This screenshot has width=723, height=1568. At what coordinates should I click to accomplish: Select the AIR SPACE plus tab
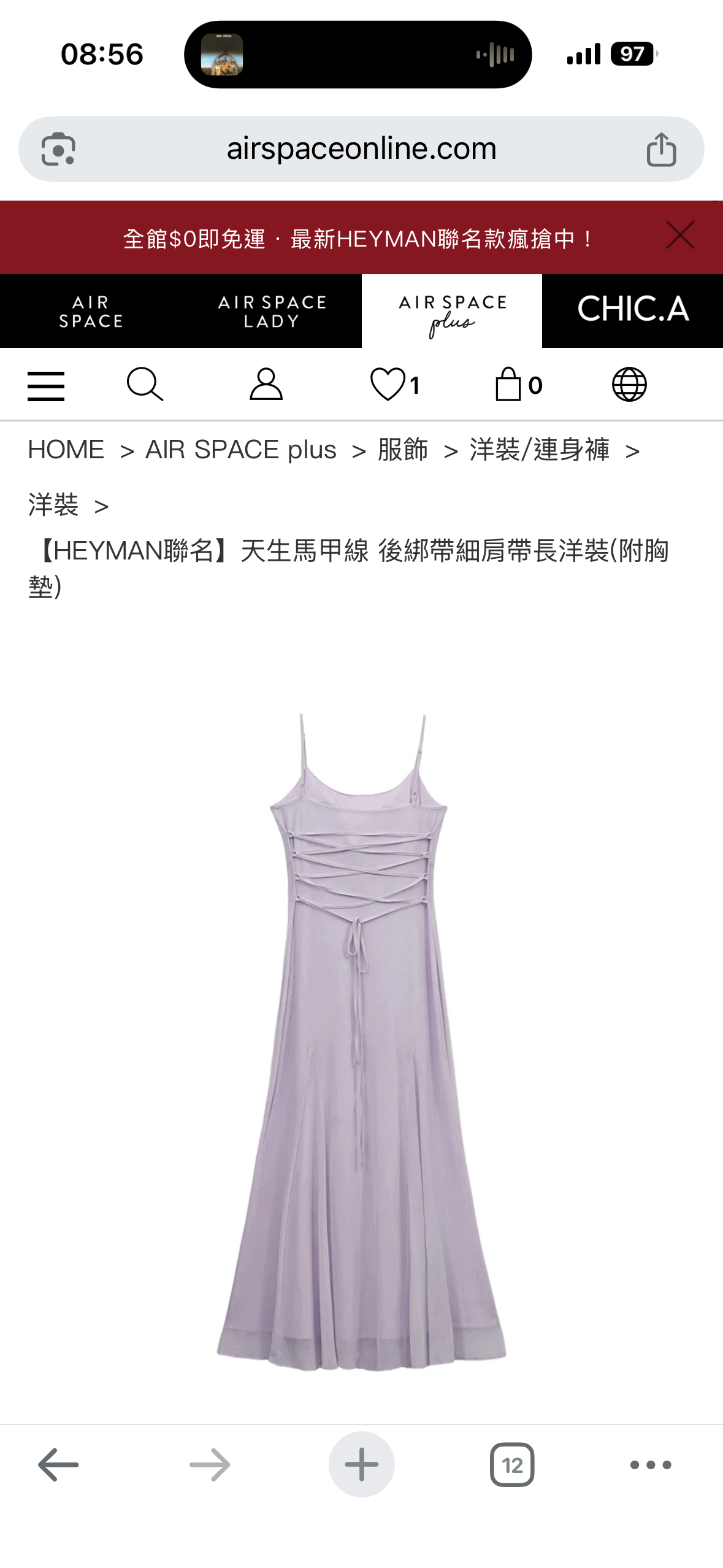[x=452, y=312]
